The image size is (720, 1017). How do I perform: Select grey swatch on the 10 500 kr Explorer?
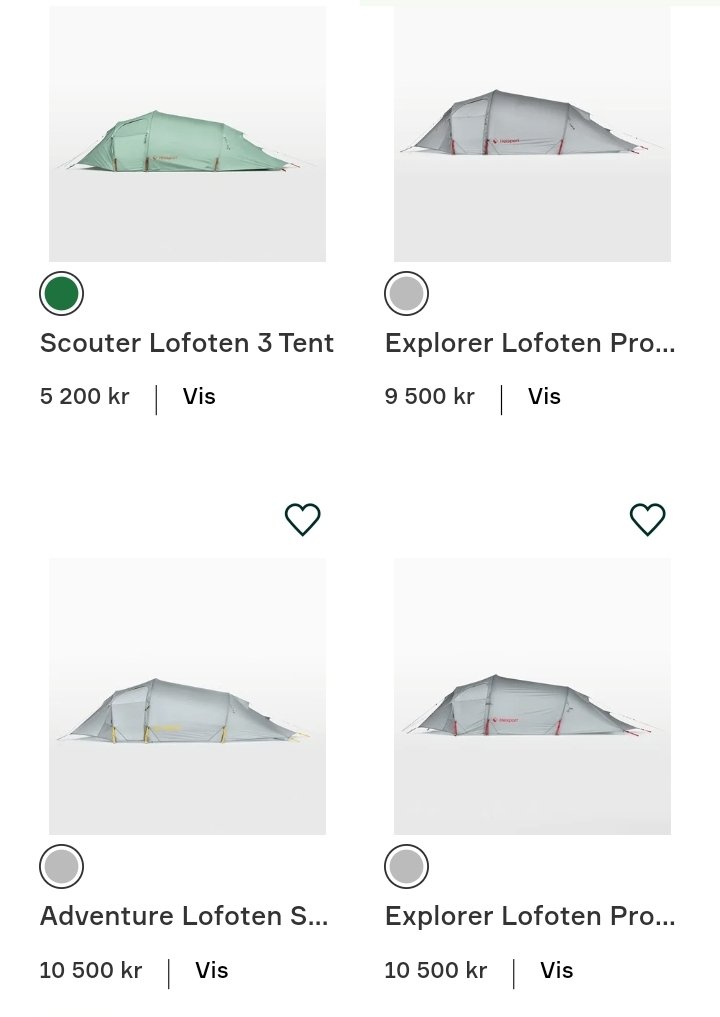click(406, 867)
